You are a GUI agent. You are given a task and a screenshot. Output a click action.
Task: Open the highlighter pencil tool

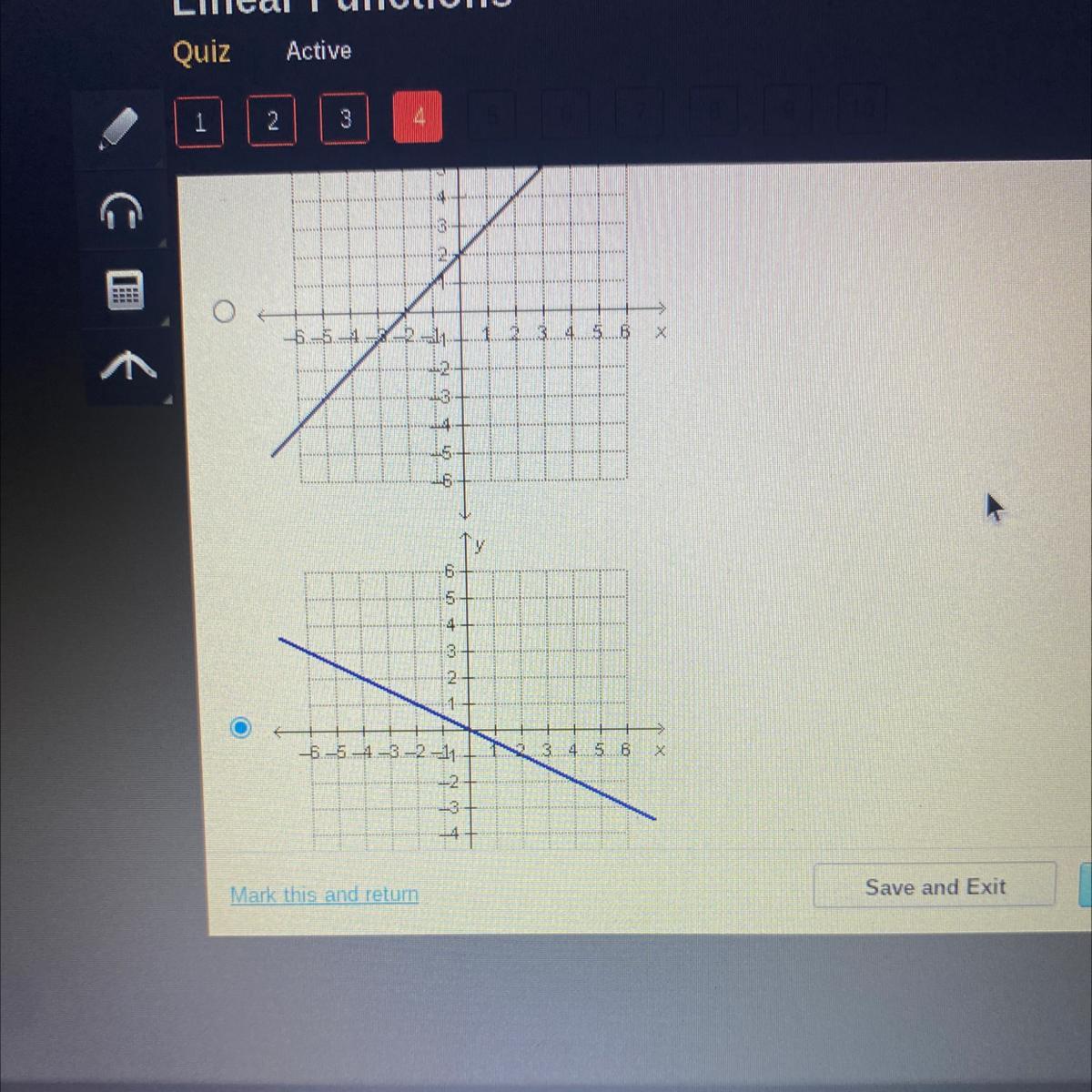coord(120,128)
